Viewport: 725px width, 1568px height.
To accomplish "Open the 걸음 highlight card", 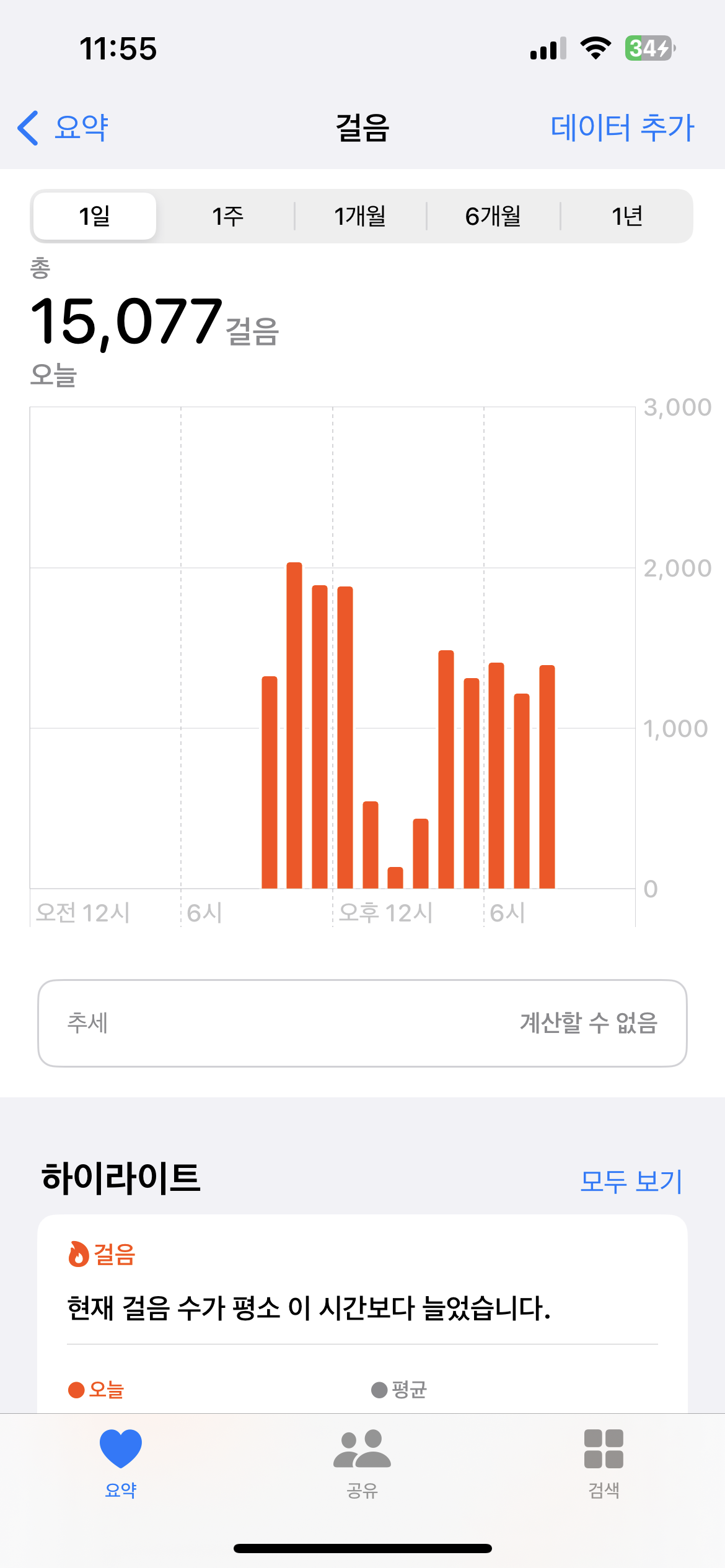I will click(x=362, y=1307).
